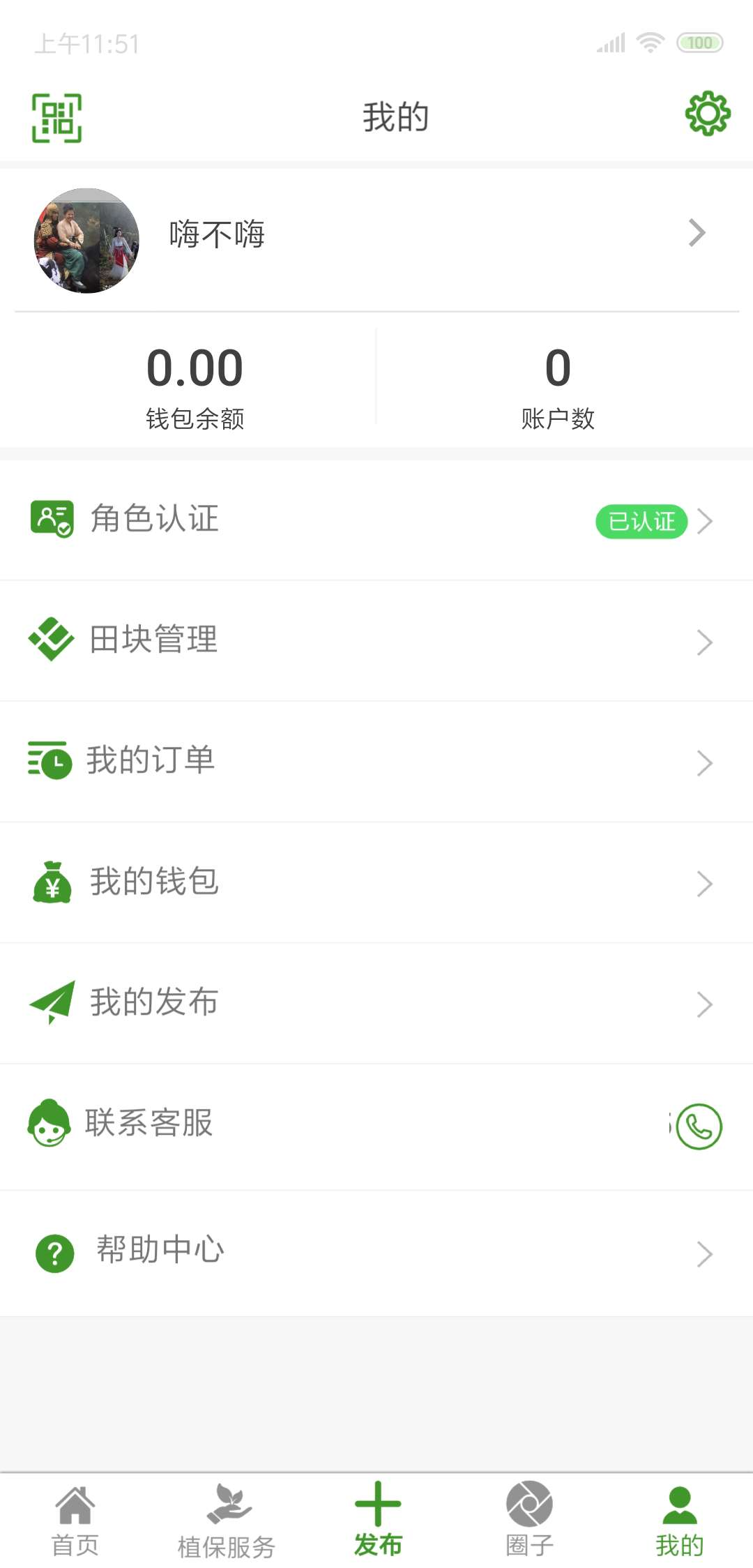
Task: Open 我的订单 orders
Action: click(x=376, y=761)
